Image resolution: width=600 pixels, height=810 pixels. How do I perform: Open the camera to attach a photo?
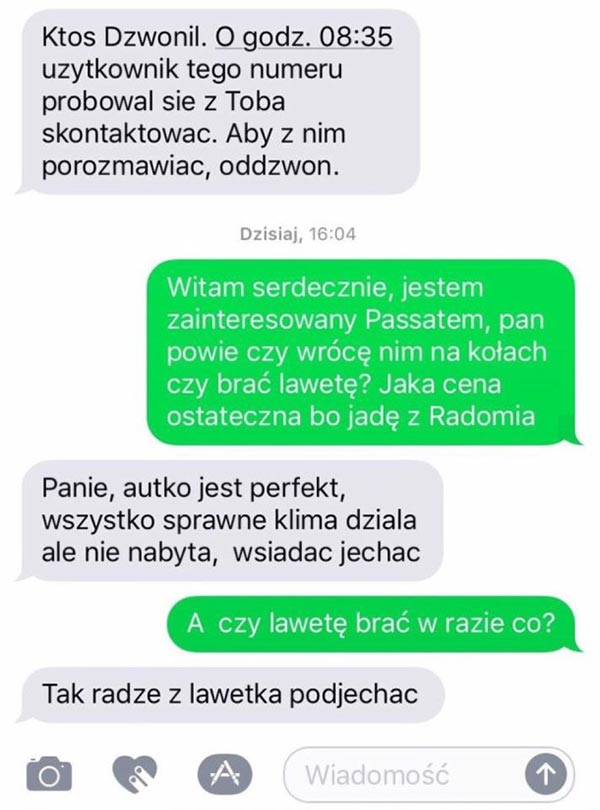point(49,773)
